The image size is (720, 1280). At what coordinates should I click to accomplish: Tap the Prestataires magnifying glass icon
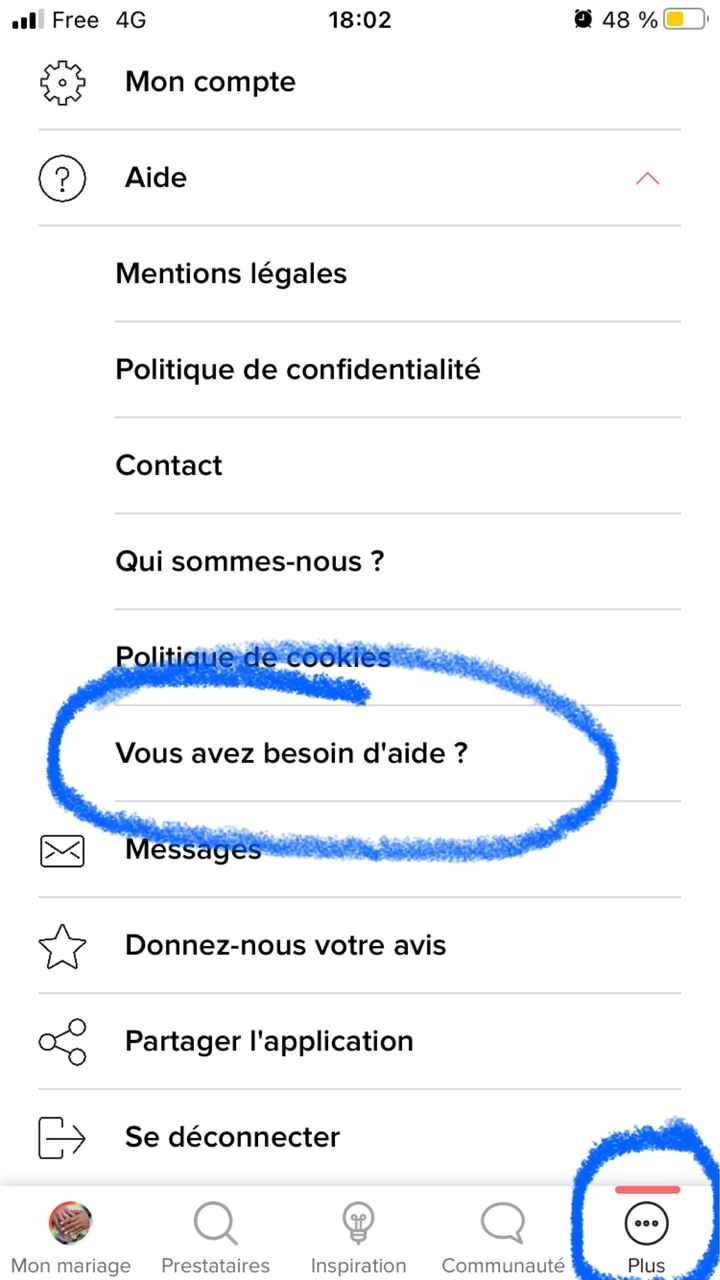point(215,1221)
